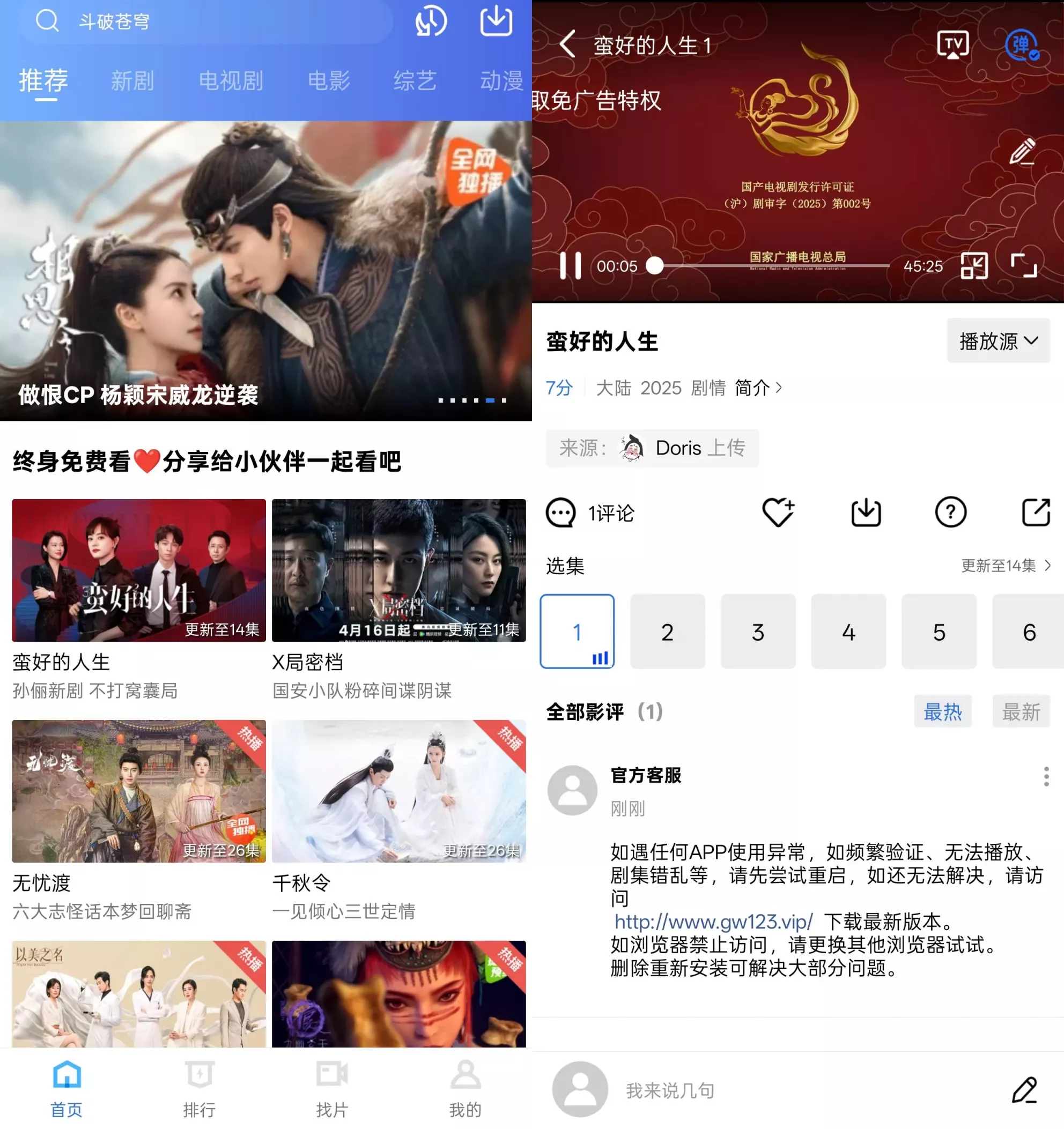Expand 更新至14集 to see all episodes

[1006, 566]
